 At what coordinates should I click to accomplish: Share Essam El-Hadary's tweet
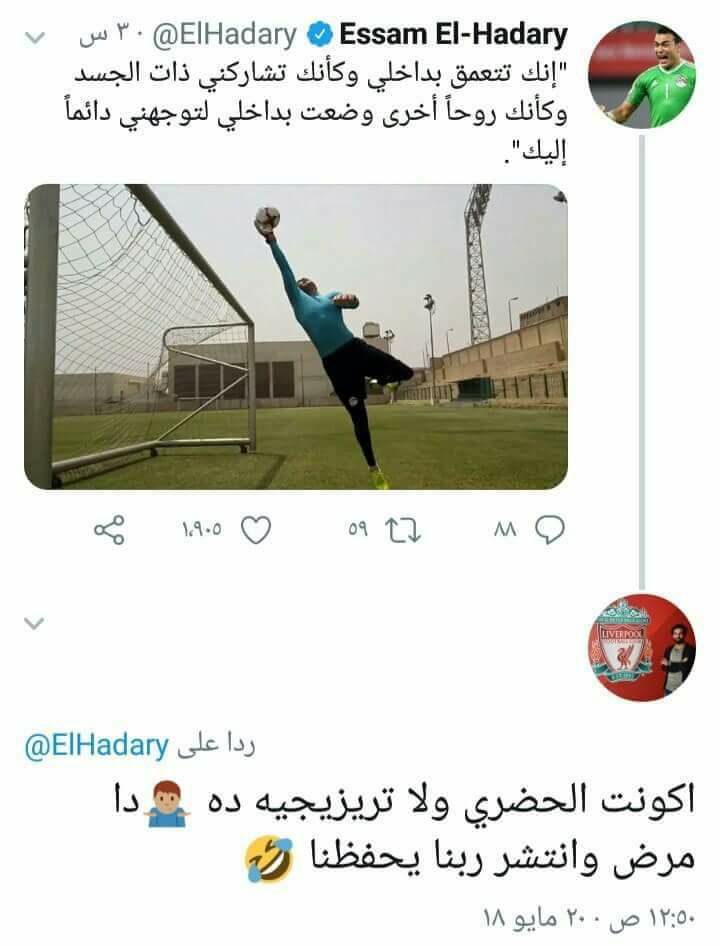point(109,530)
